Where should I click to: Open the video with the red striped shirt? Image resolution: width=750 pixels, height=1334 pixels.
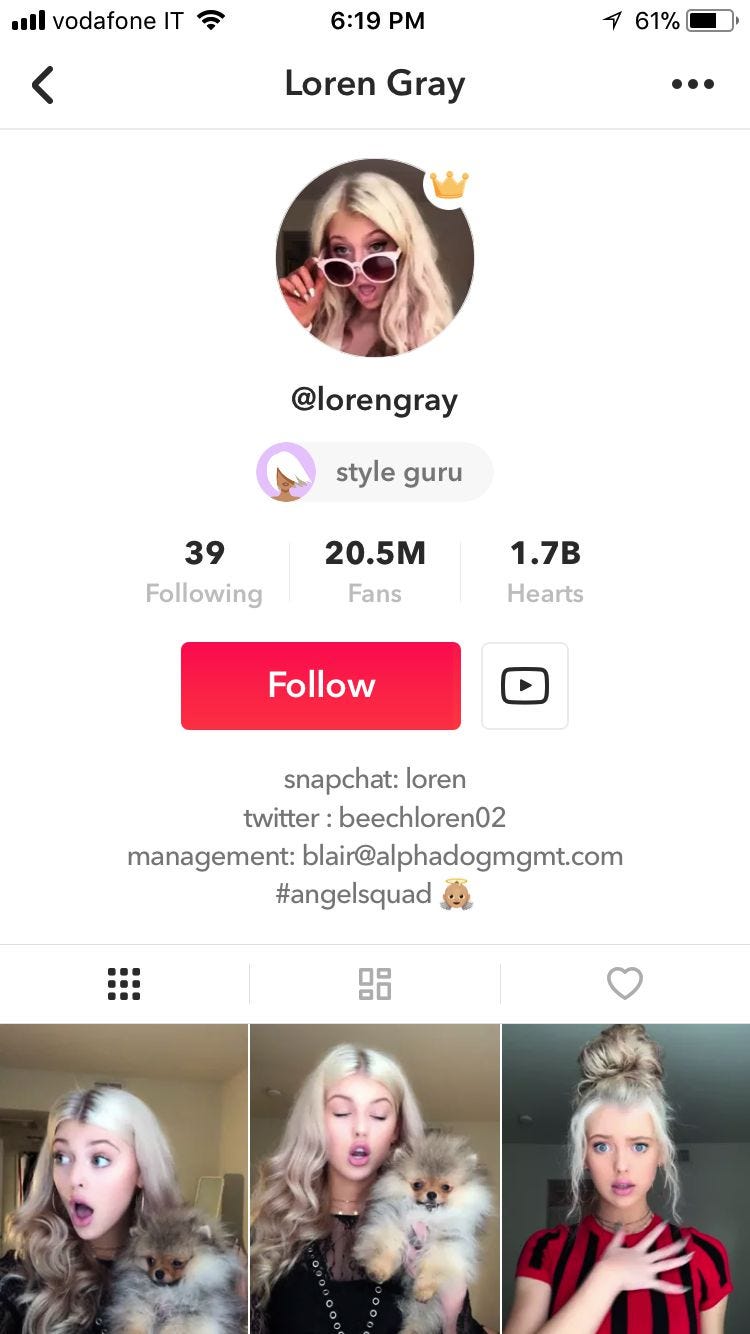(x=626, y=1180)
